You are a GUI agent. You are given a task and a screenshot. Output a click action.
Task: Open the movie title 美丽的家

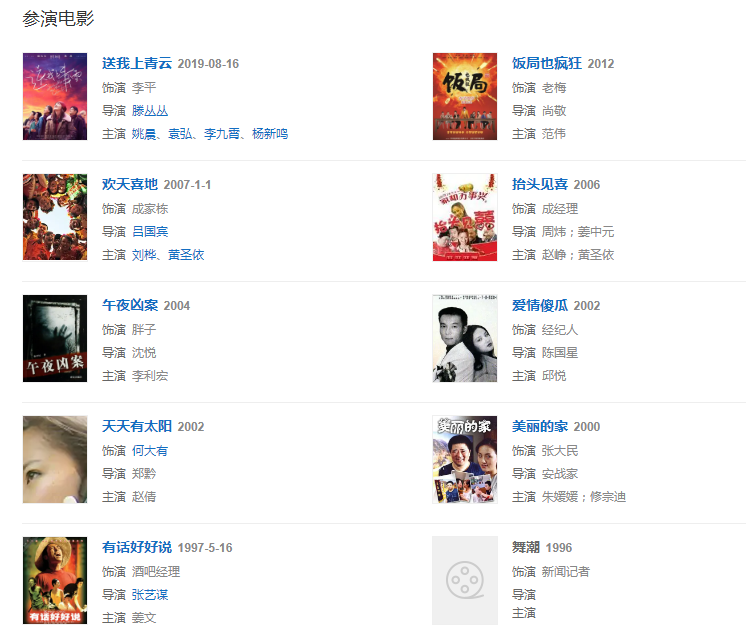tap(540, 426)
